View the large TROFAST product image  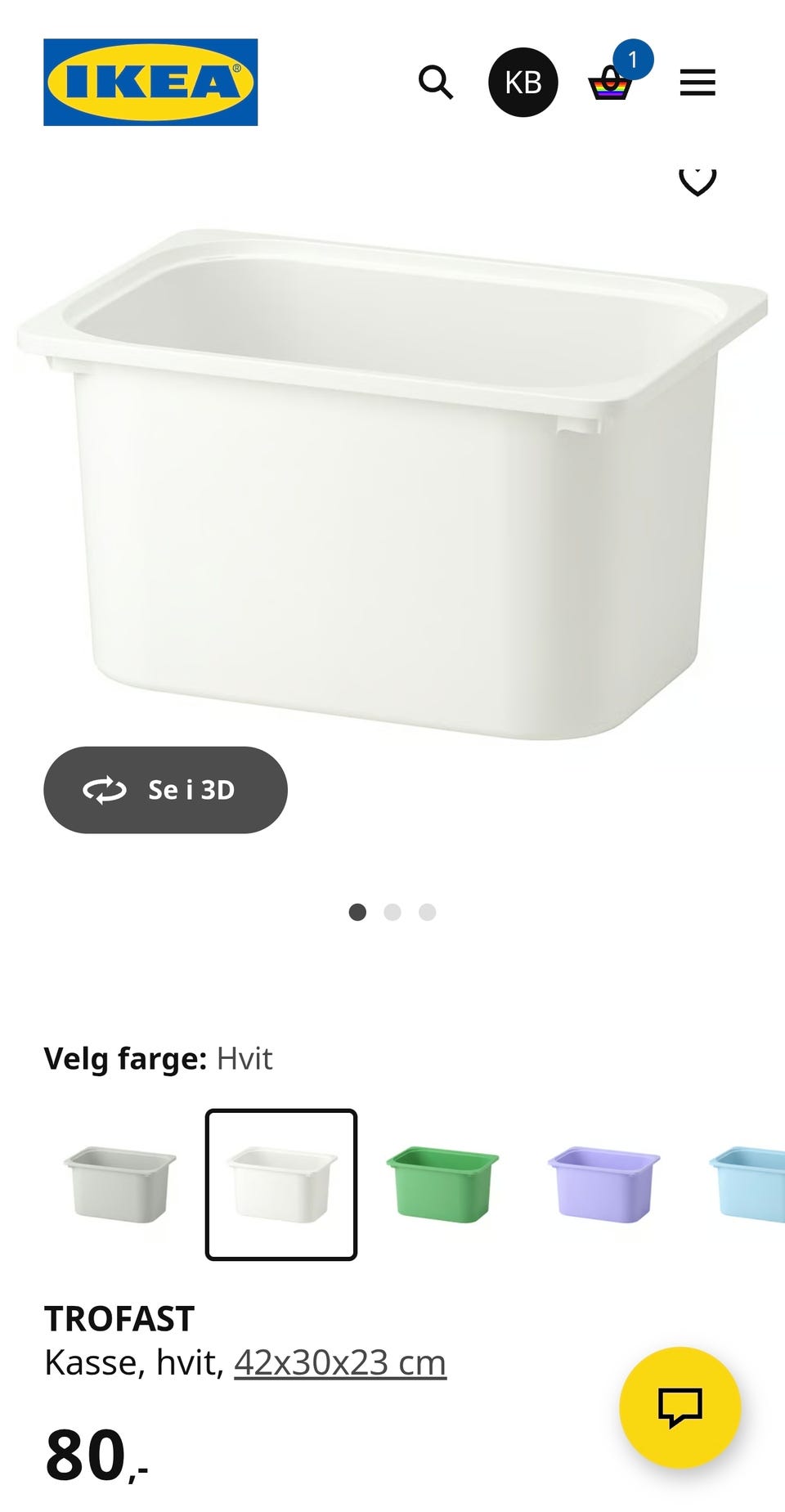click(x=392, y=482)
